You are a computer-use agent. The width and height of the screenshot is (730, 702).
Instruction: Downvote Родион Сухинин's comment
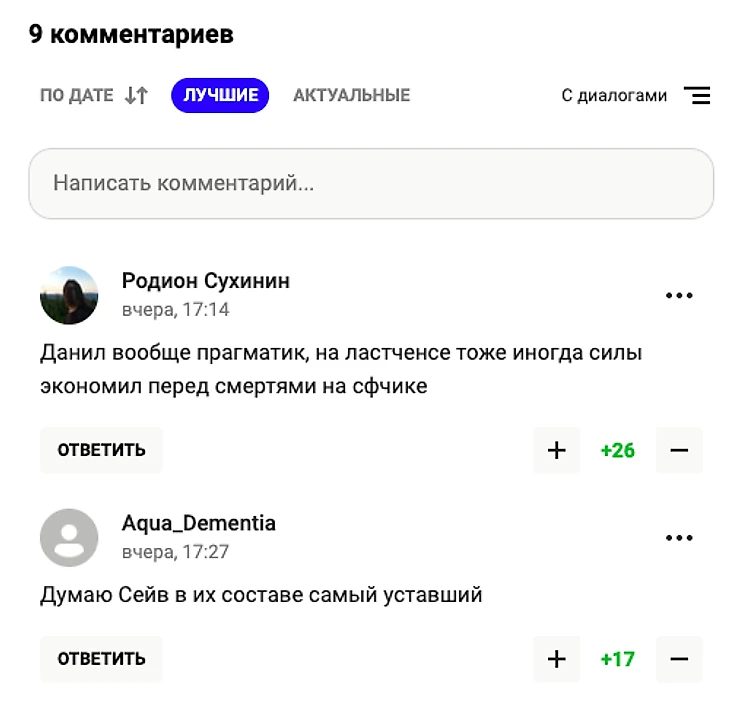679,450
